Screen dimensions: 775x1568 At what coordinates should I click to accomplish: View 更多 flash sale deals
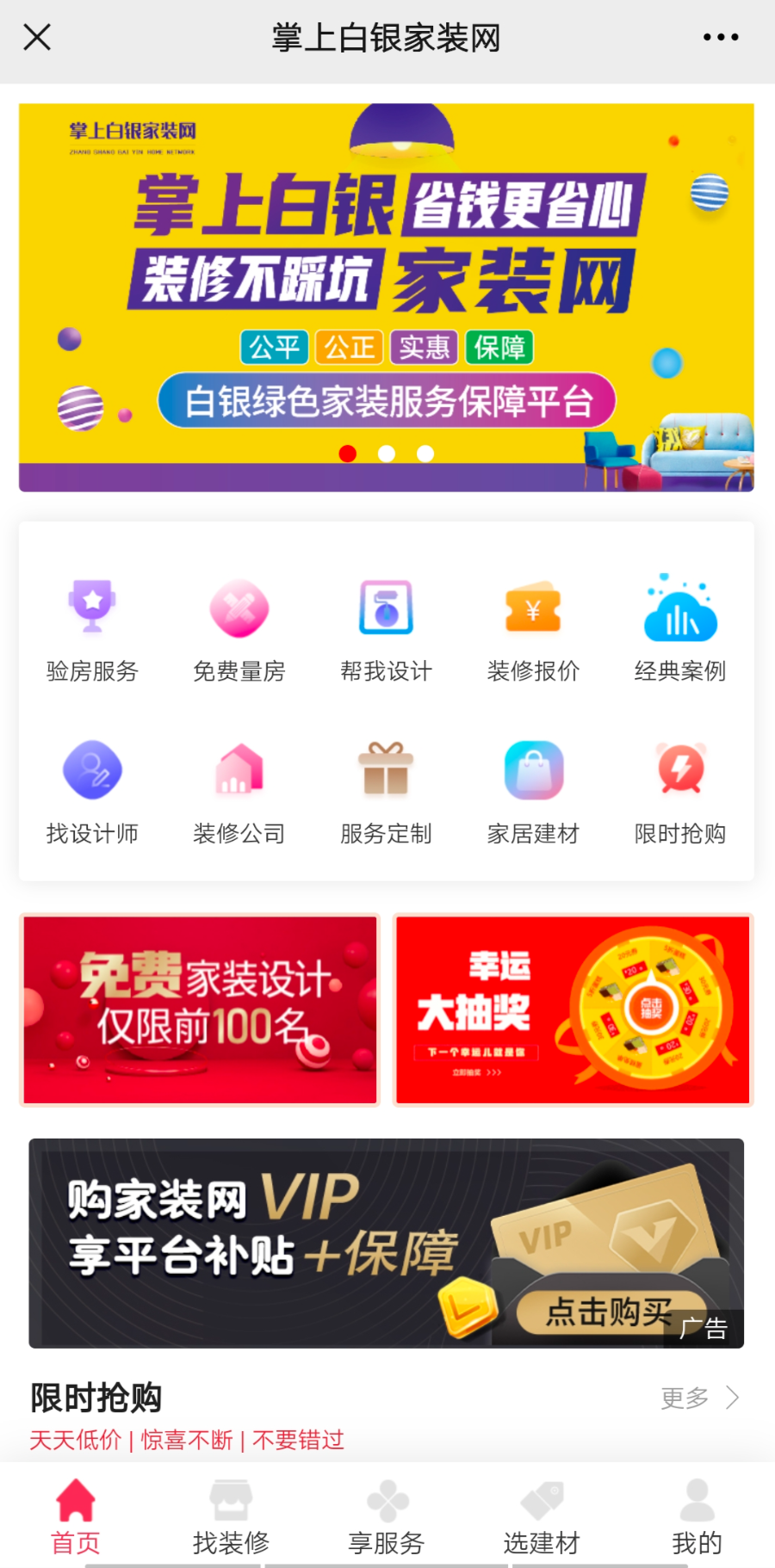(698, 1398)
